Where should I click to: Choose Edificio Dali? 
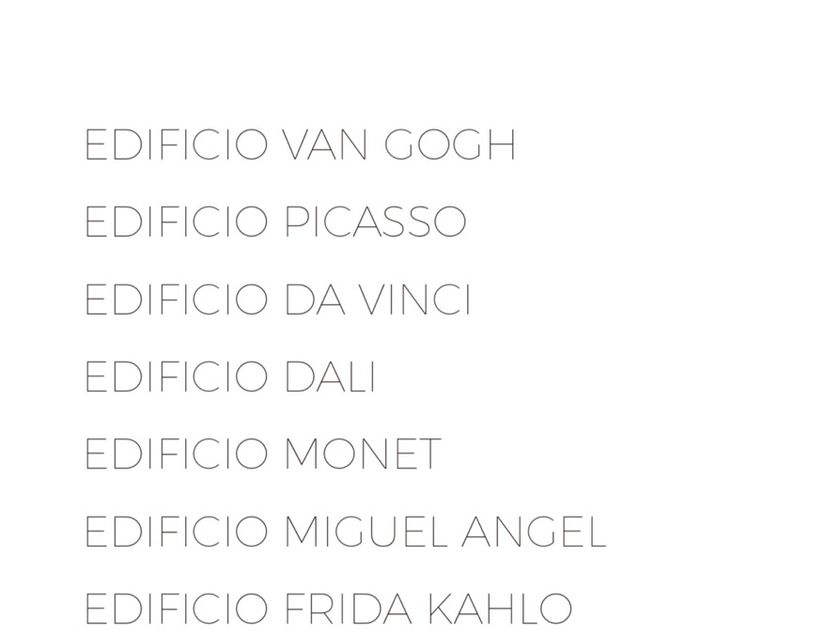click(x=230, y=378)
